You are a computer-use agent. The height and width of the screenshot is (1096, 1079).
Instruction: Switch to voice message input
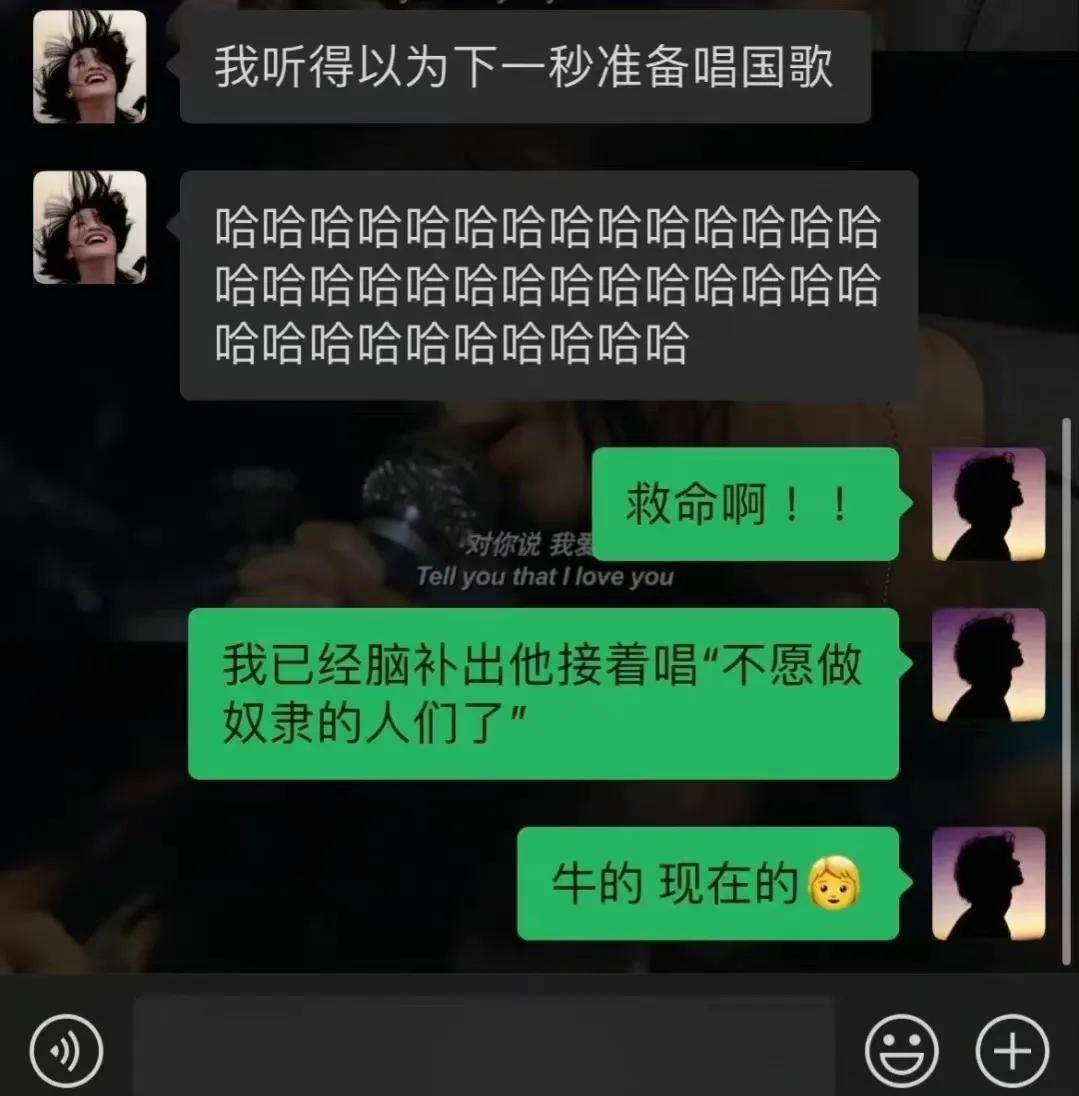click(x=66, y=1050)
